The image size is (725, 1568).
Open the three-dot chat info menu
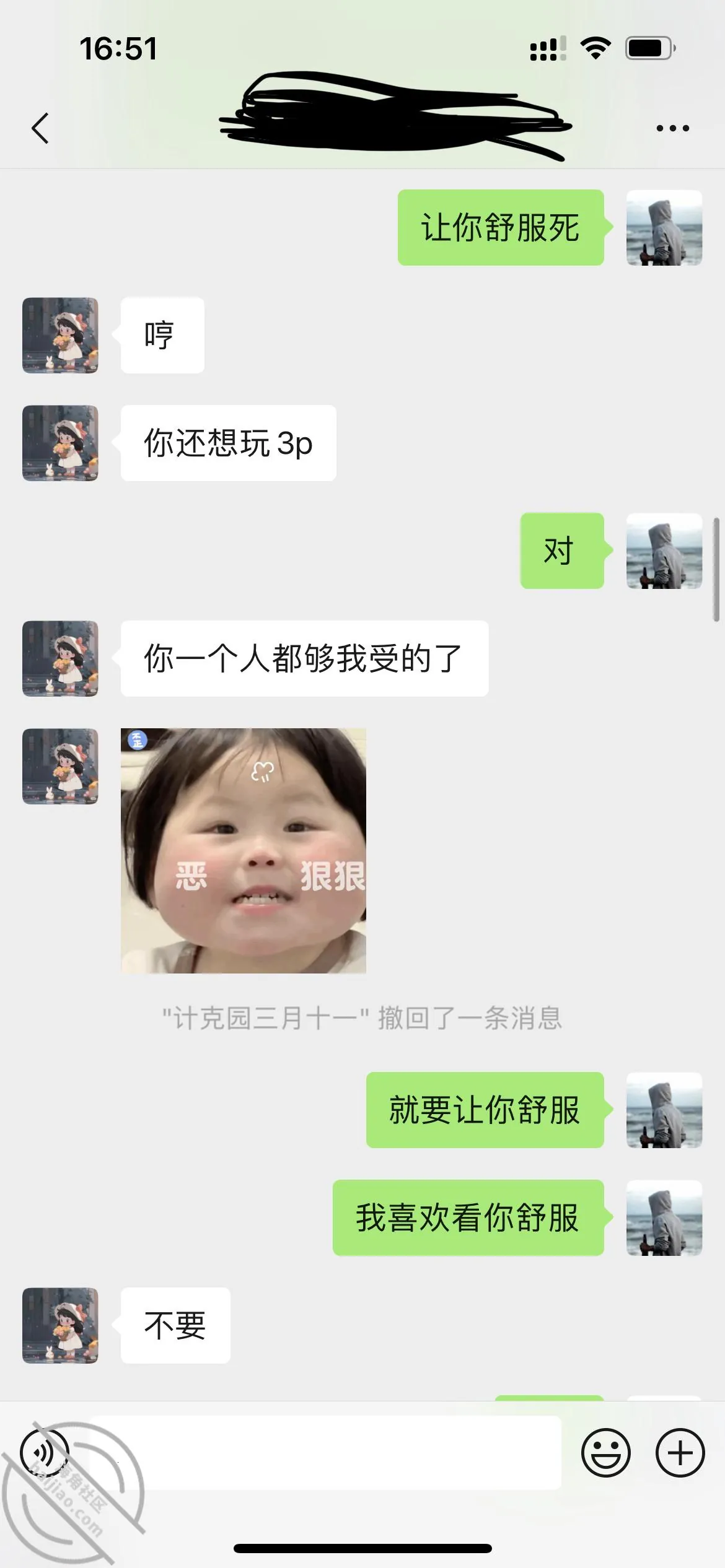click(672, 128)
